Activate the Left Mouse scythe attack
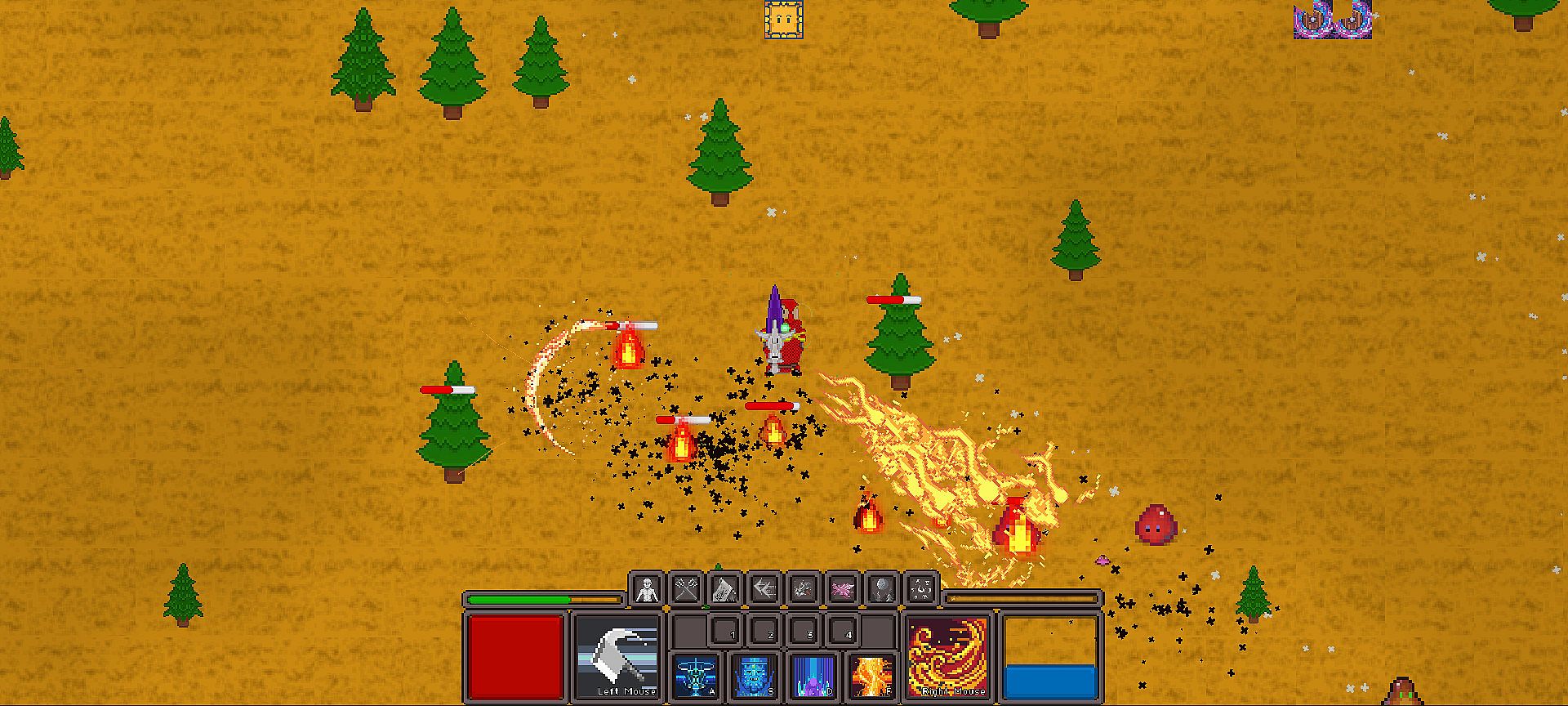Viewport: 1568px width, 706px height. [x=617, y=656]
